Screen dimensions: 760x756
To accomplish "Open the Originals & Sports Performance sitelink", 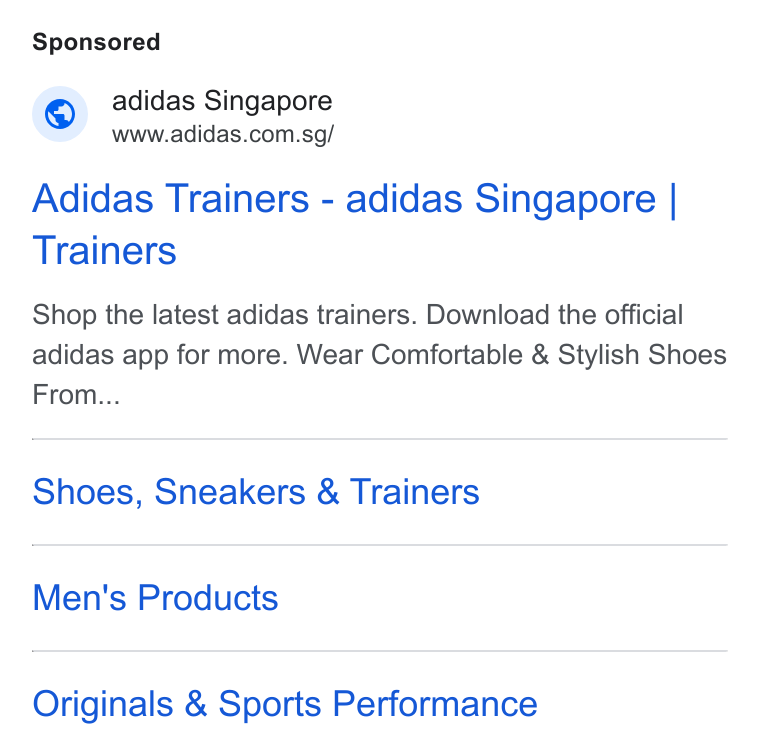I will click(285, 704).
